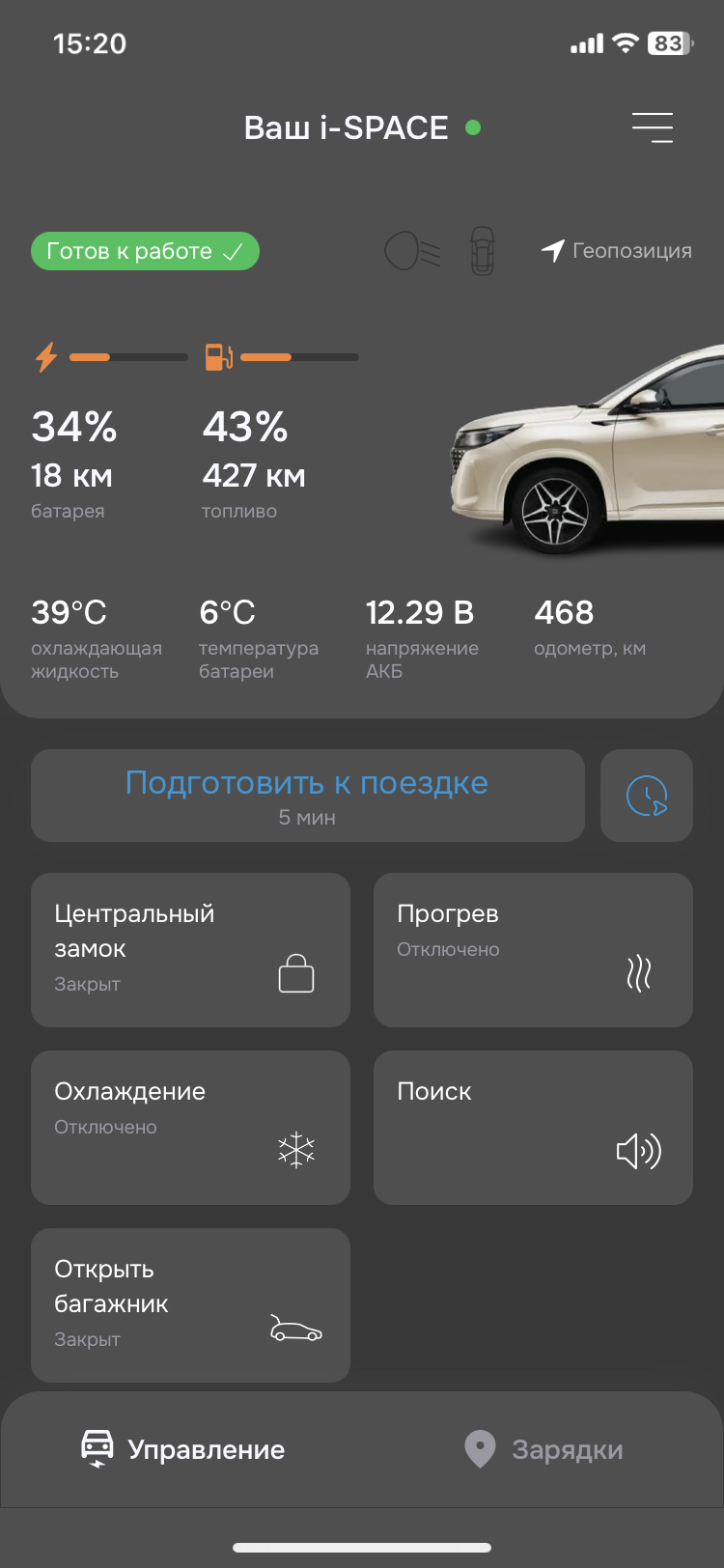
Task: Toggle Прогрев from Отключено state
Action: pyautogui.click(x=533, y=949)
